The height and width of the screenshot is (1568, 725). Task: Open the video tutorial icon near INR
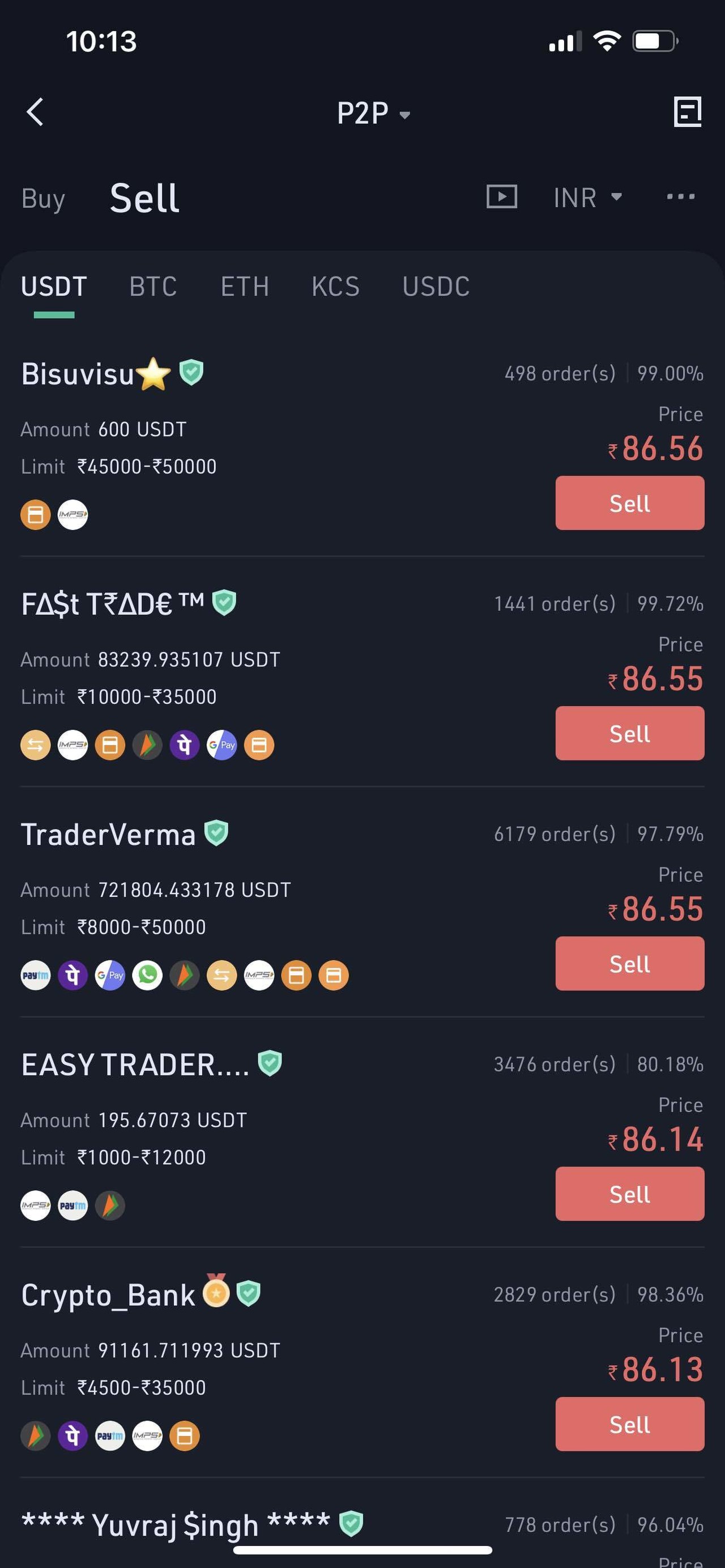501,196
